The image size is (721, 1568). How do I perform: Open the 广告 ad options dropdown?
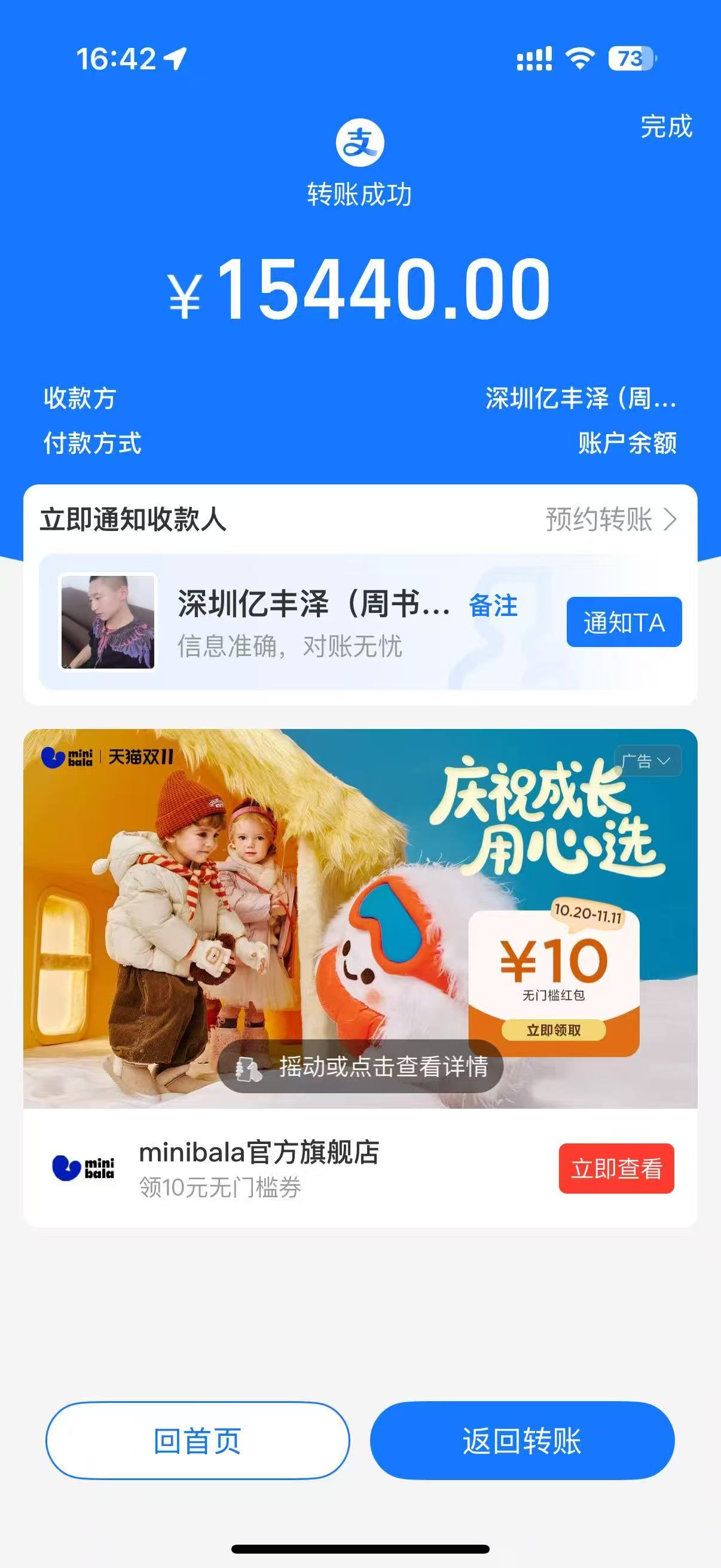tap(647, 761)
